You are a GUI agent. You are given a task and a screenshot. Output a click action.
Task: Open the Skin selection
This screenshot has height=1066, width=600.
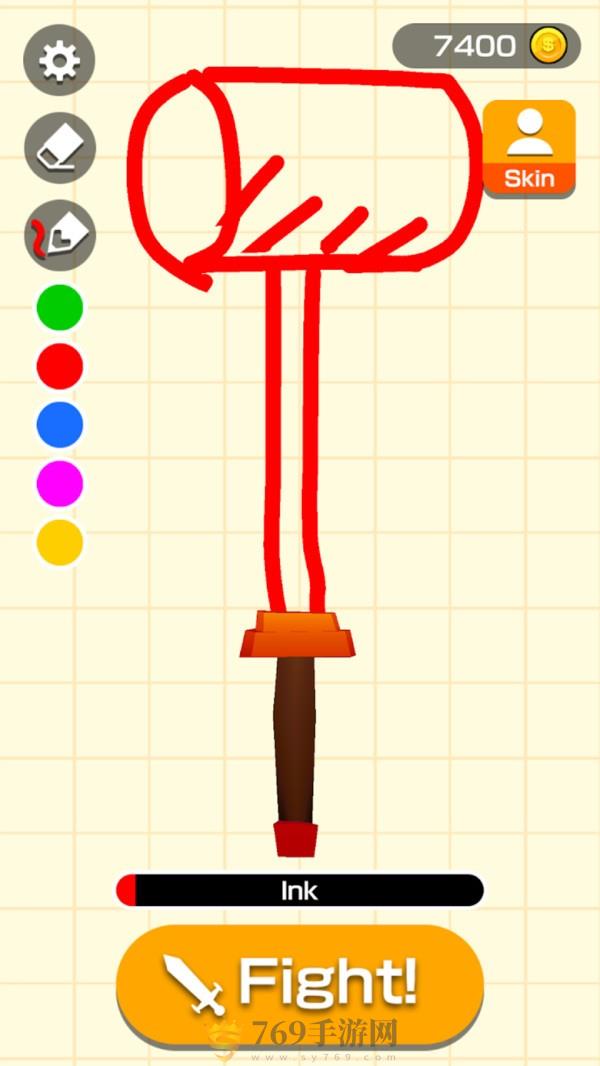point(529,148)
